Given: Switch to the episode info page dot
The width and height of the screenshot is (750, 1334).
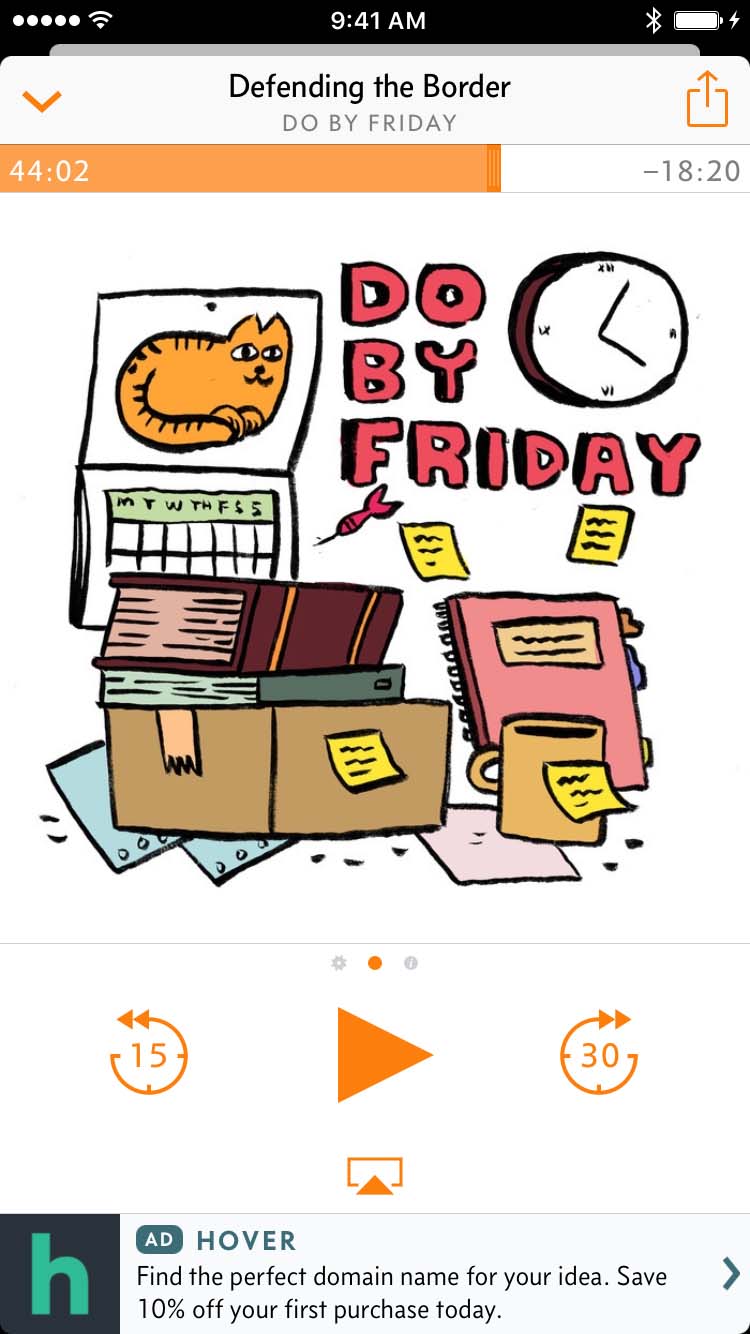Looking at the screenshot, I should 411,963.
